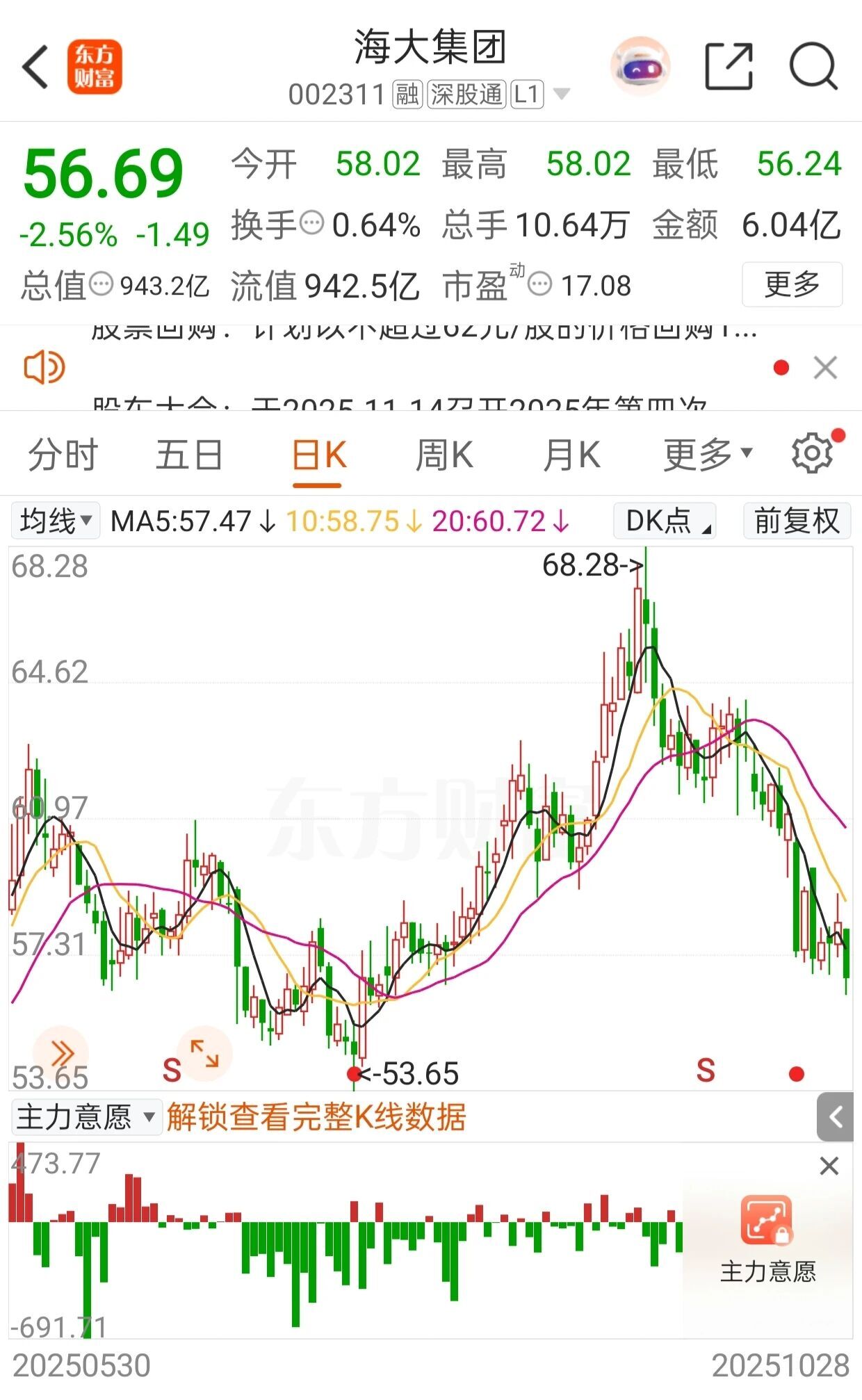Expand the stock code dropdown arrow

coord(561,94)
